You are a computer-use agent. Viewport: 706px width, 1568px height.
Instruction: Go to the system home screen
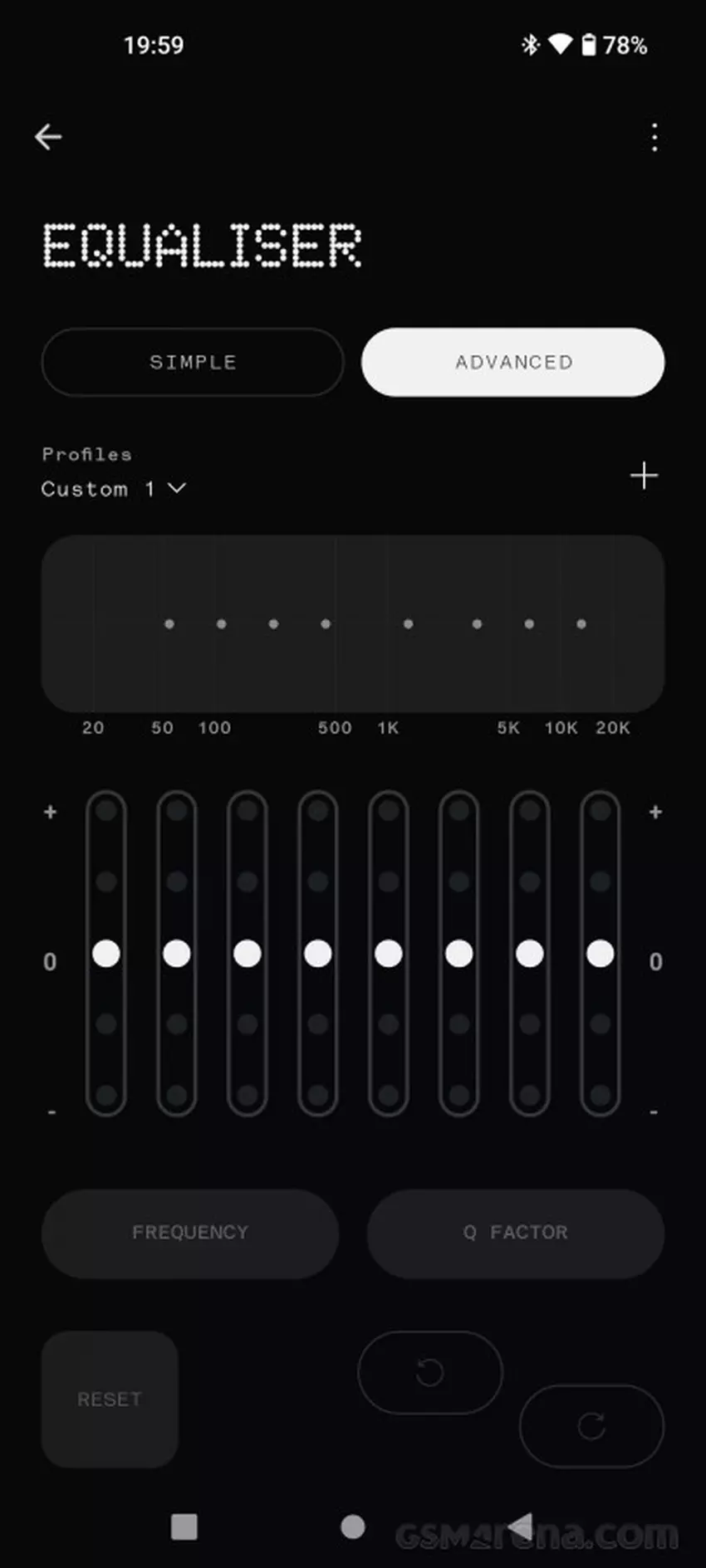click(353, 1526)
